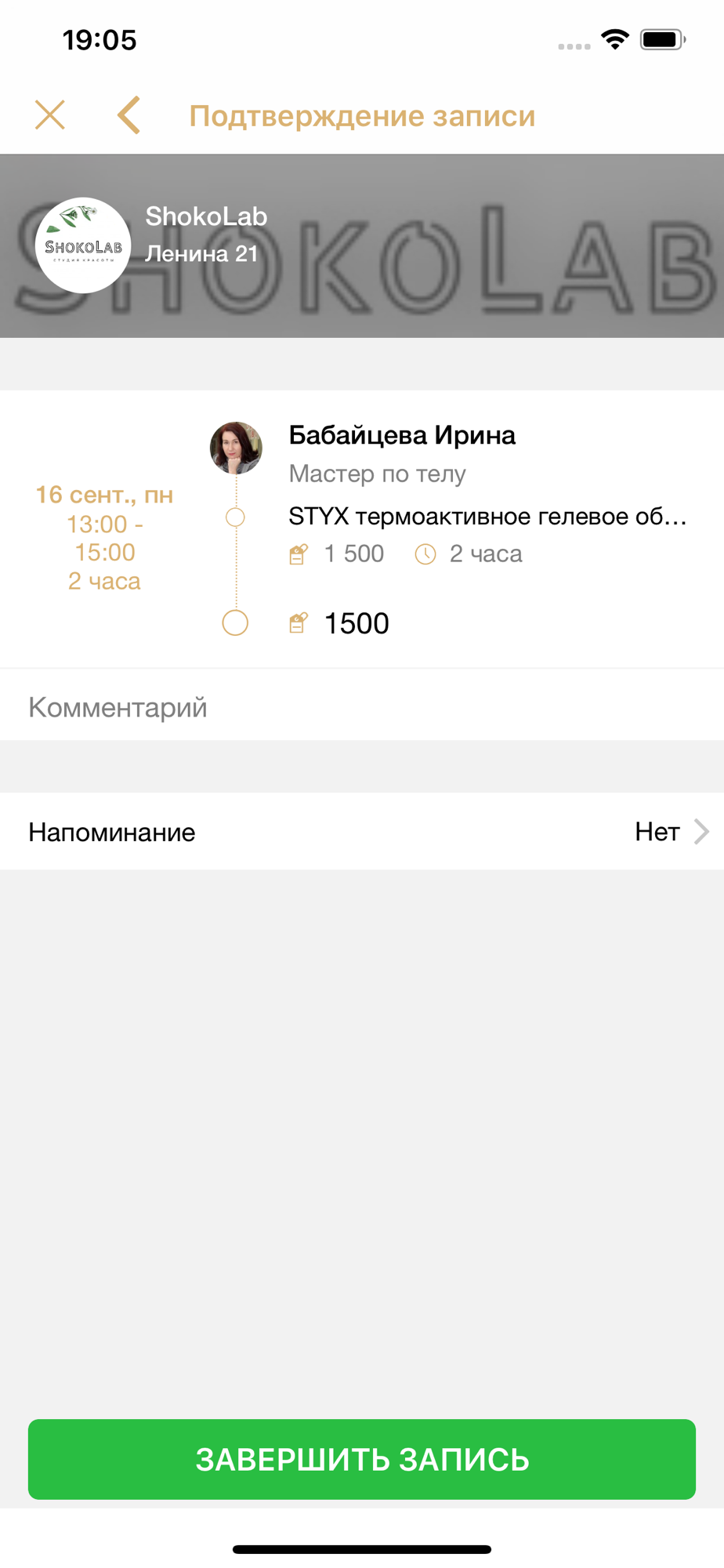724x1568 pixels.
Task: Open the Напоминание setting row
Action: 362,831
